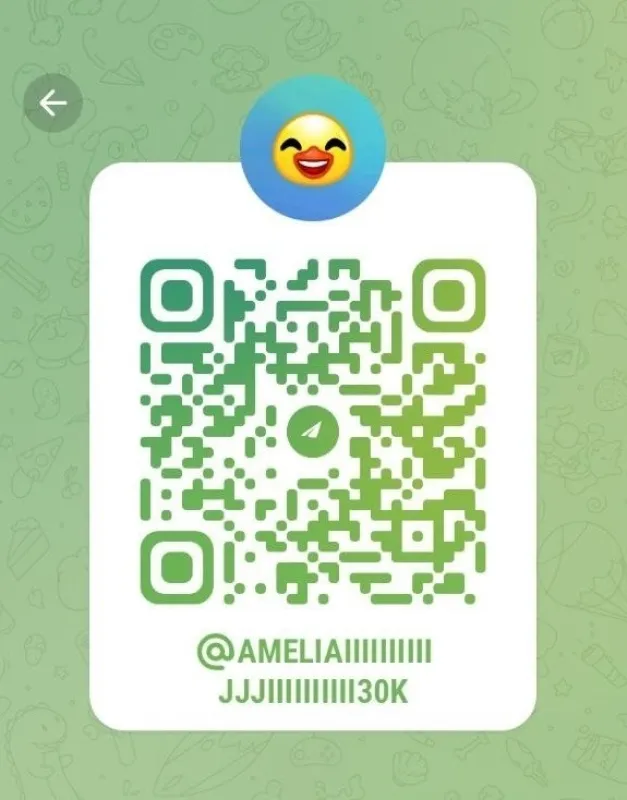Go back using the arrow button
The width and height of the screenshot is (627, 800).
52,103
